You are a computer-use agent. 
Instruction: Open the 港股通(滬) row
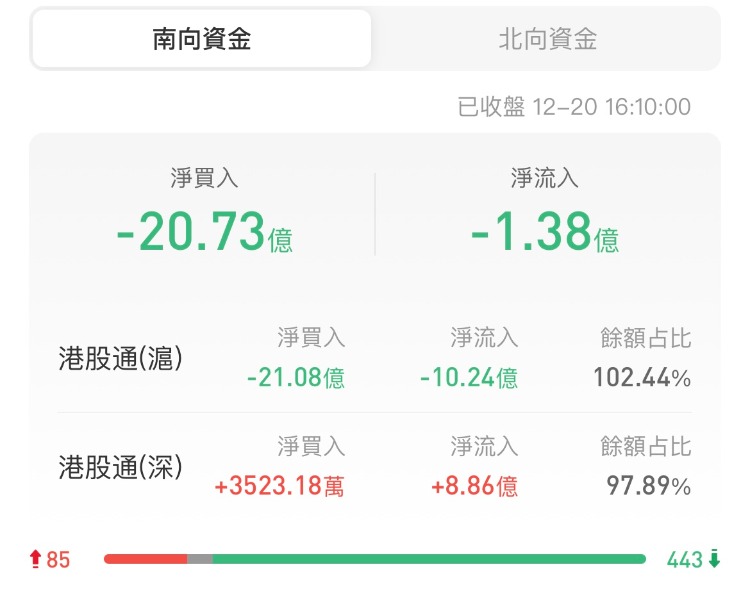click(374, 359)
